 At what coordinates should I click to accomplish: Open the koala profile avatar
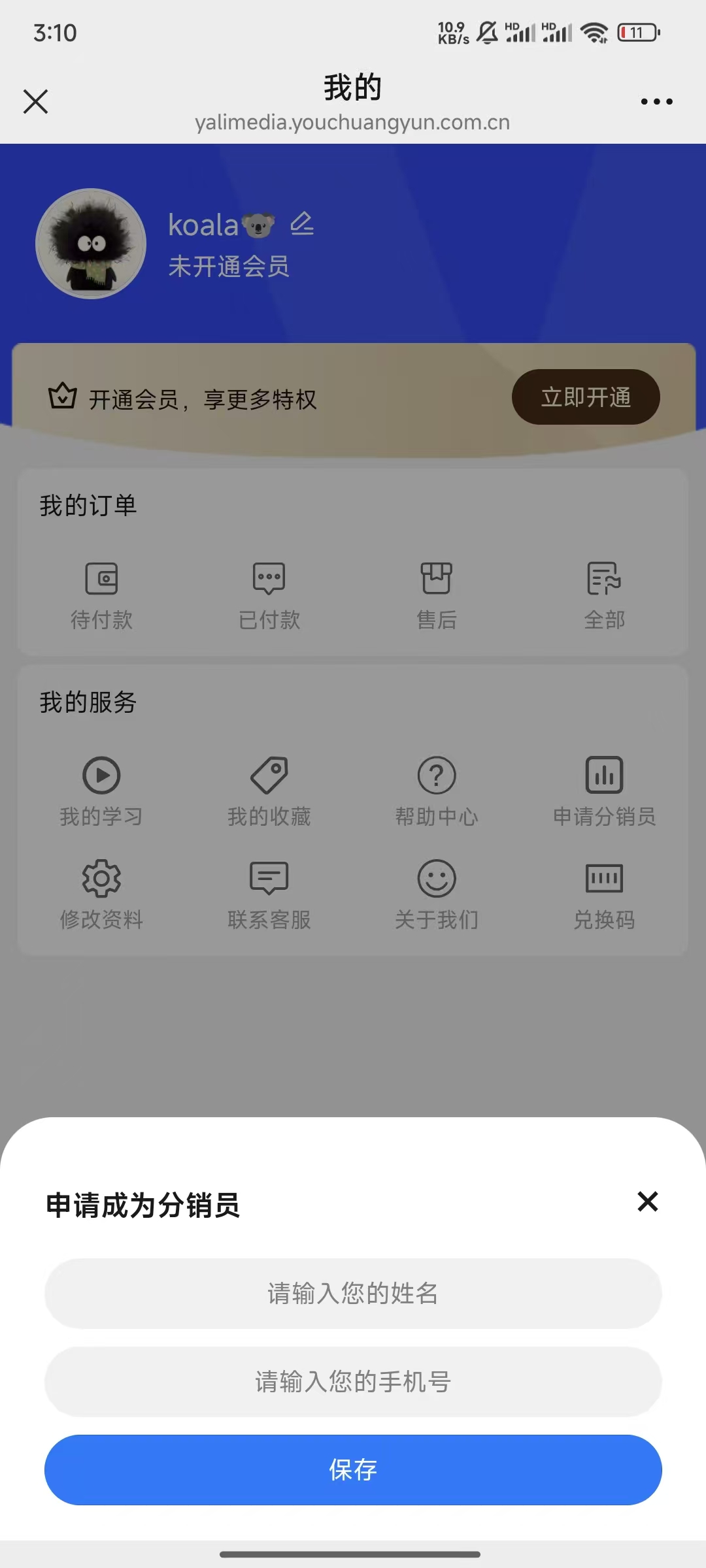(91, 244)
